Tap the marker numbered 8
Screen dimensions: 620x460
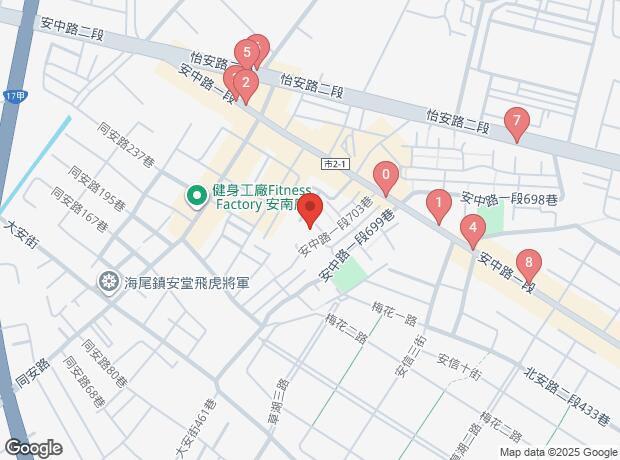click(x=528, y=263)
